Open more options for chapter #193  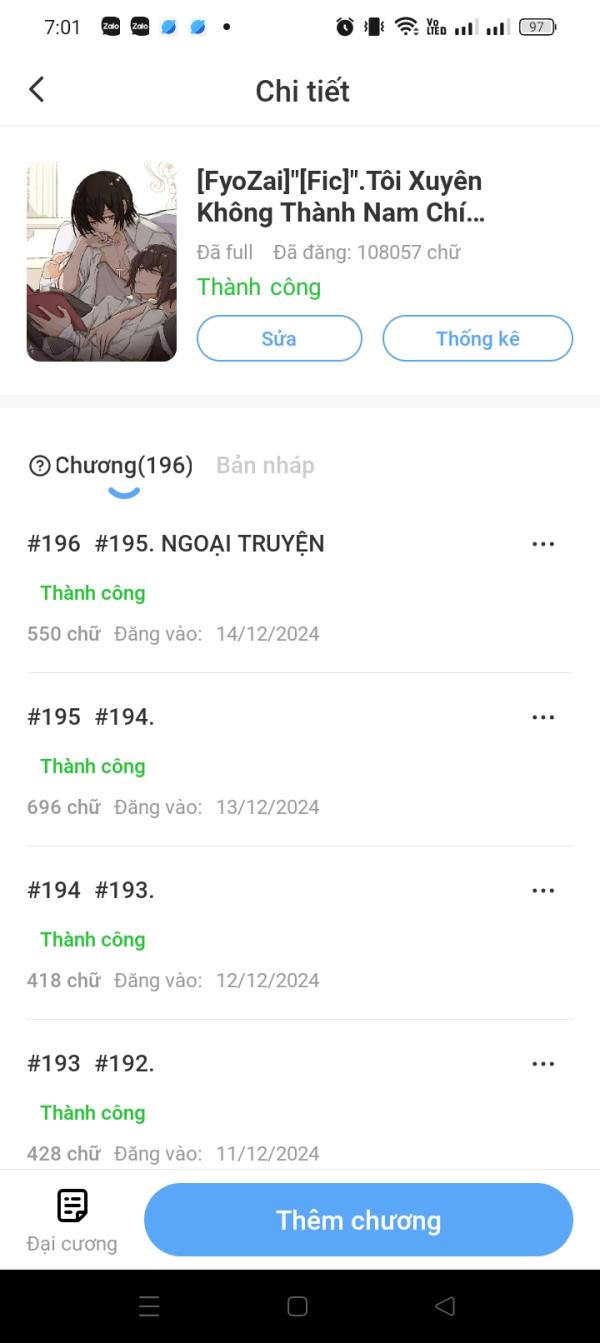point(543,1063)
